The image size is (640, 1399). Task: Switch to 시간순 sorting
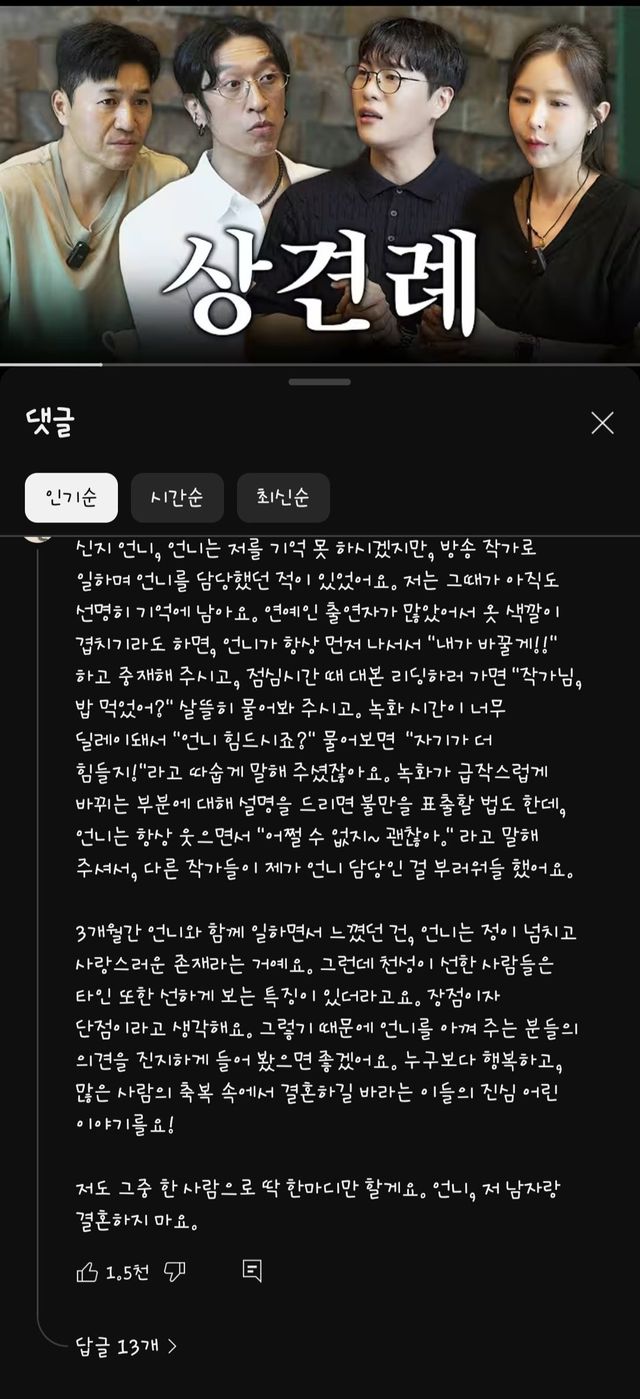pos(177,498)
